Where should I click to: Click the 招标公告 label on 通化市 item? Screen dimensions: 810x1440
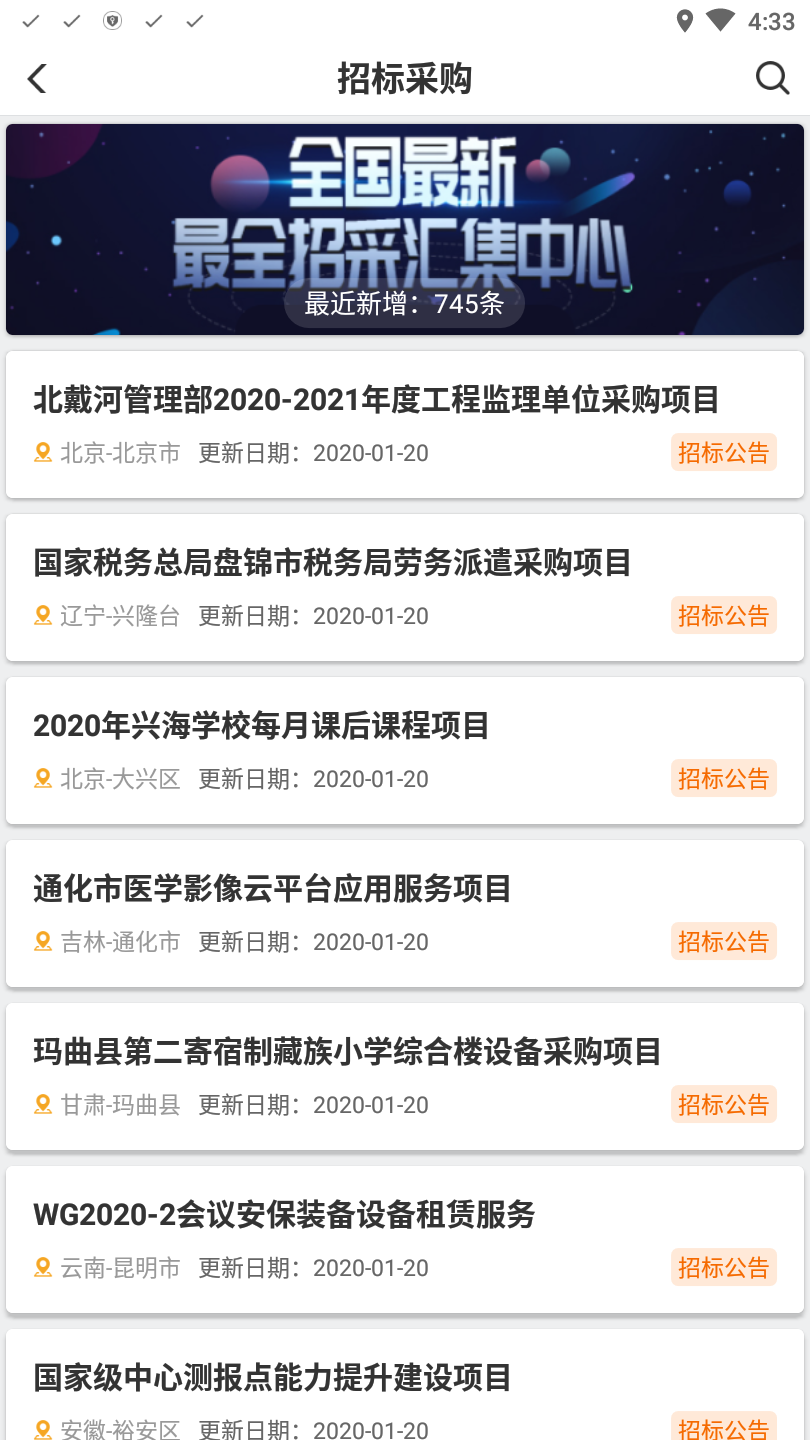click(723, 941)
